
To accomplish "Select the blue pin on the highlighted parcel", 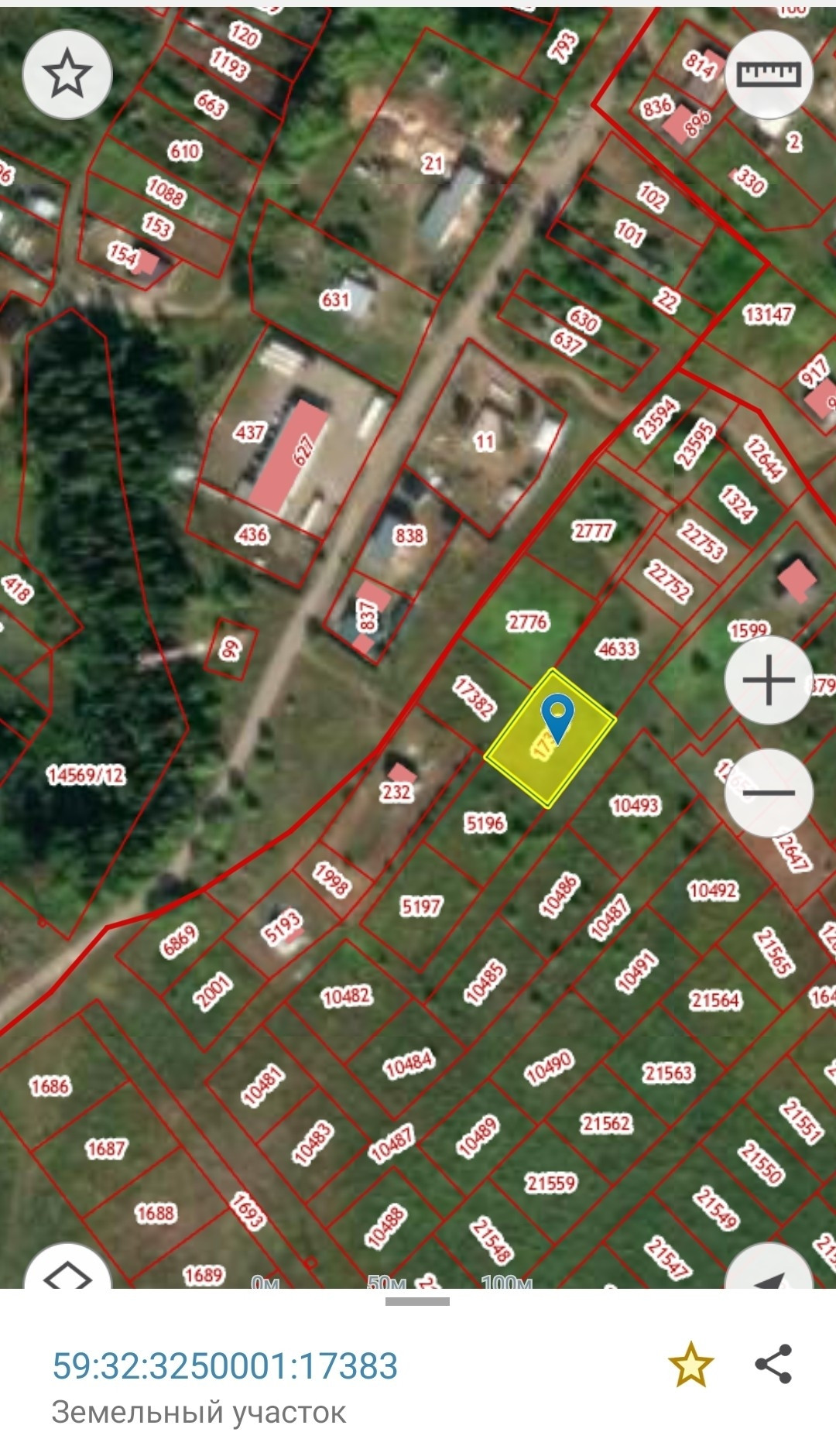I will coord(557,718).
